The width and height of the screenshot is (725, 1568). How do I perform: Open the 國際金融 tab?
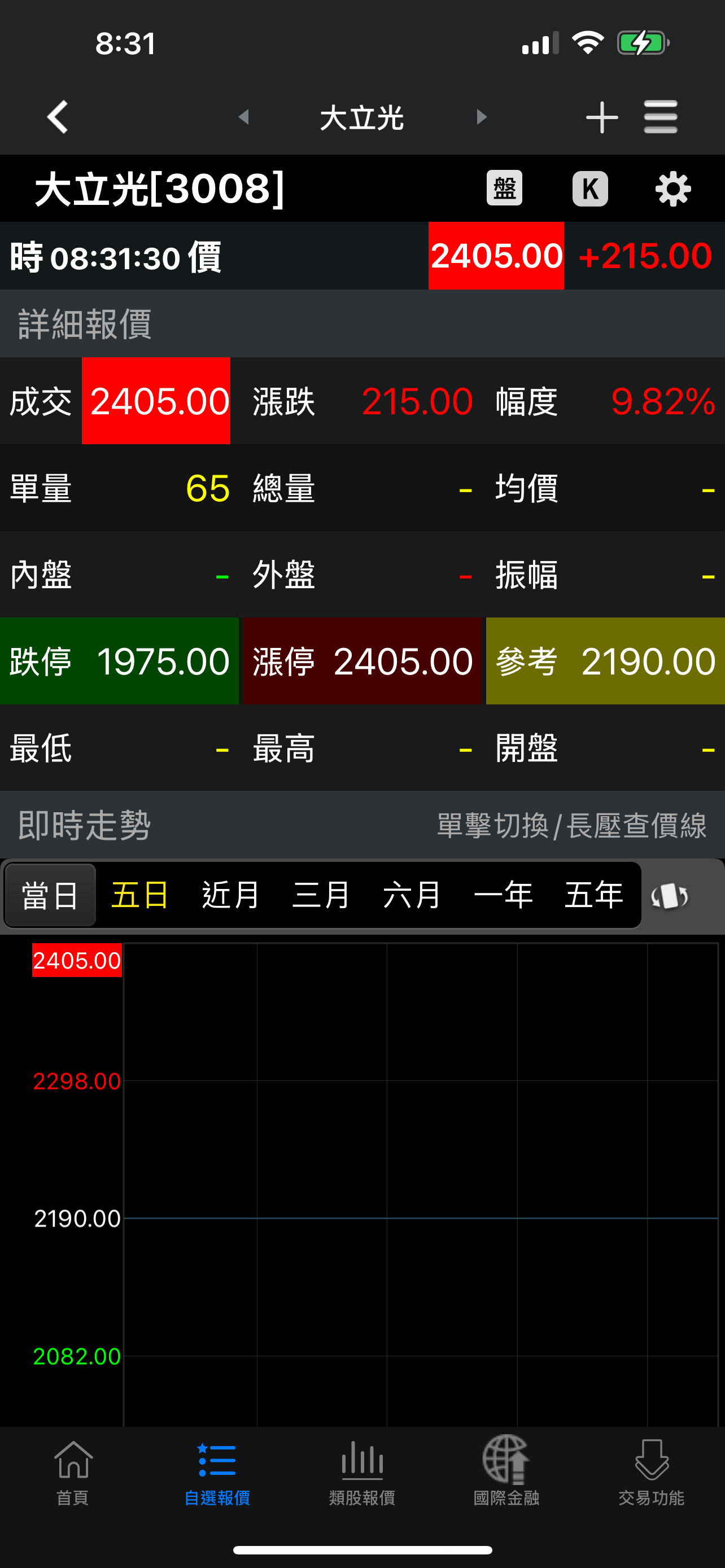pos(506,1470)
